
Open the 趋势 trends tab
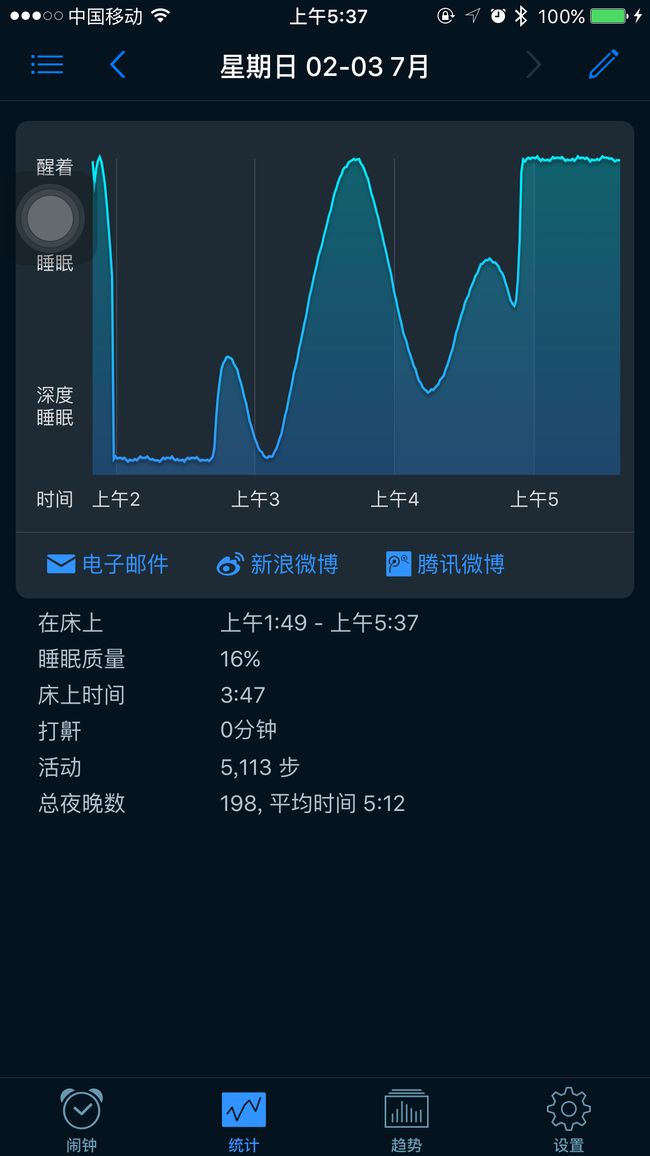pos(406,1120)
